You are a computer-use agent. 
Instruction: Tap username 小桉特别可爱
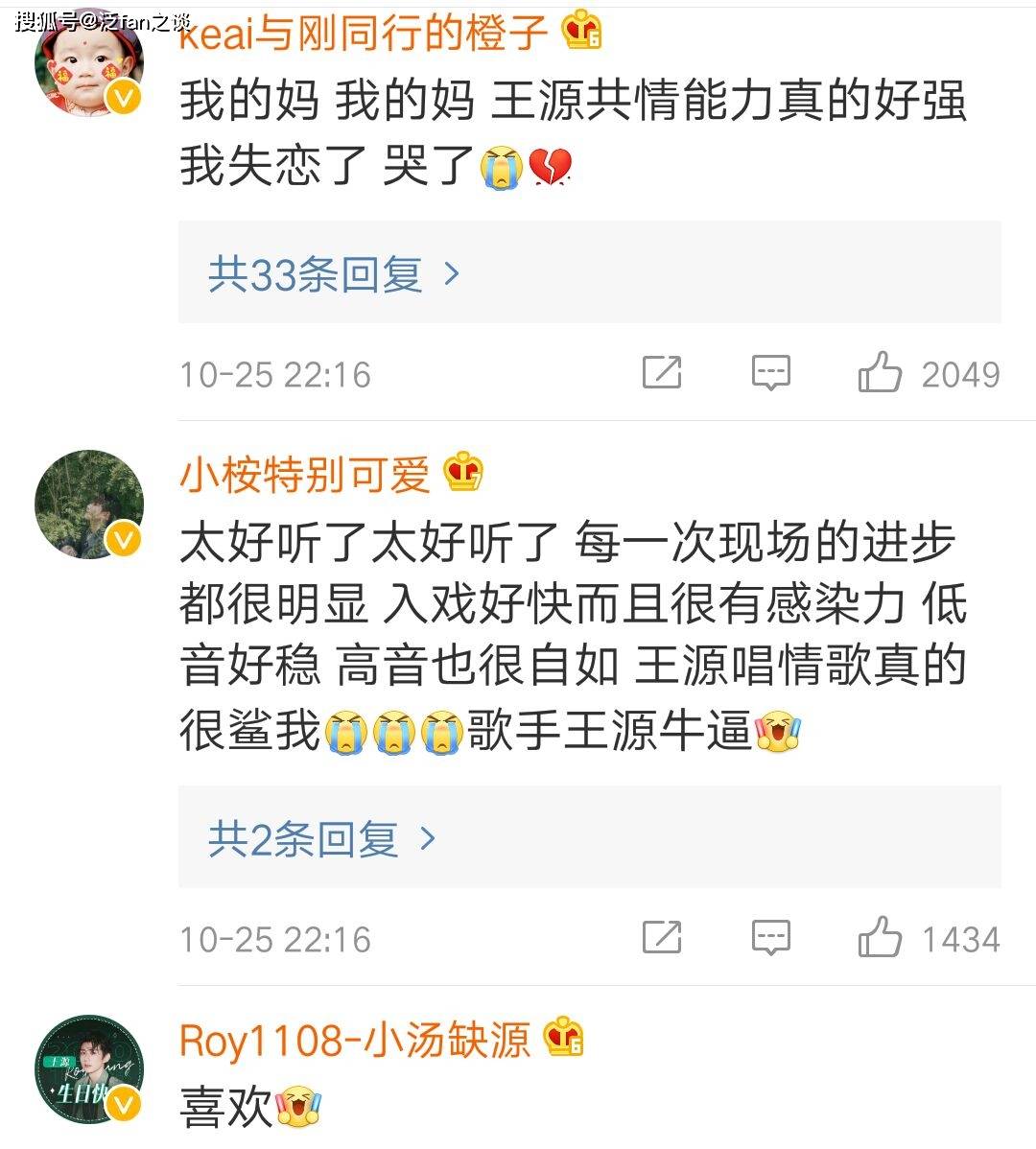click(x=305, y=474)
